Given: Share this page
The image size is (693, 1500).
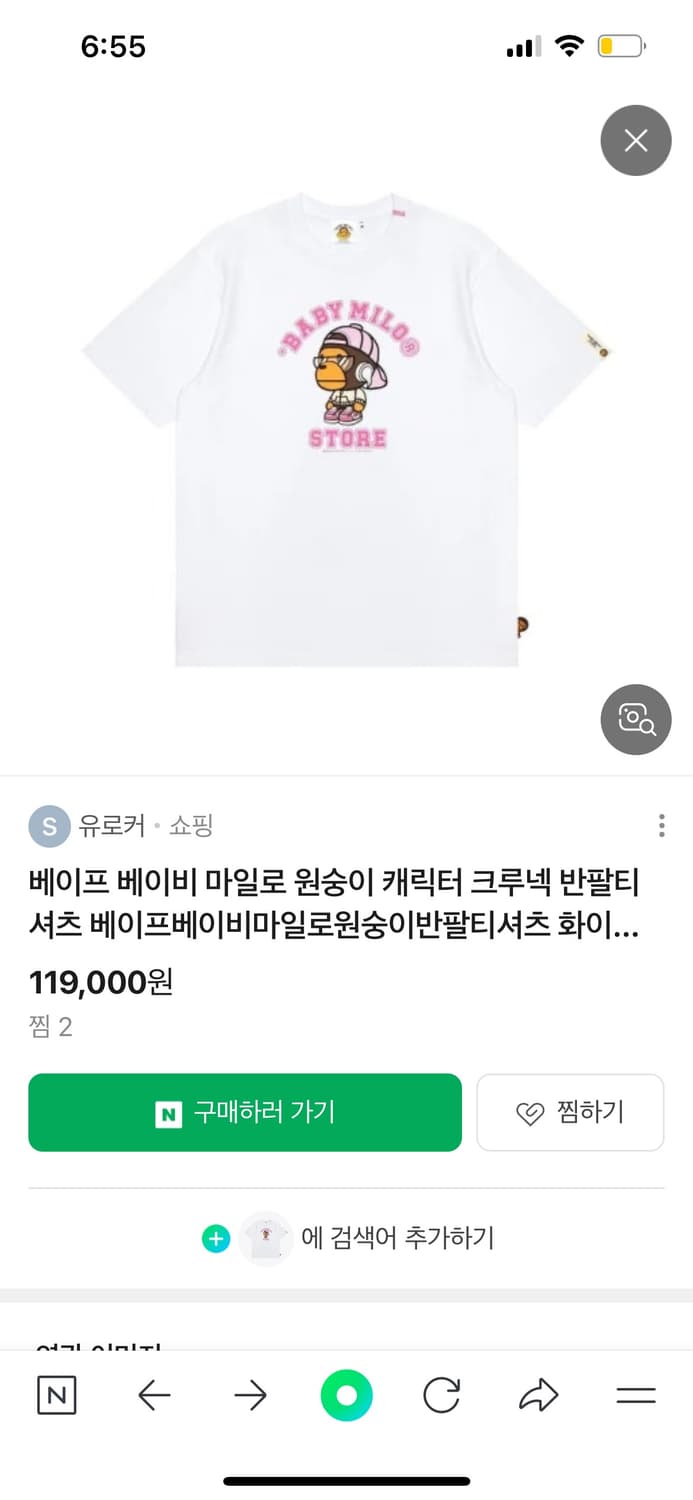Looking at the screenshot, I should [538, 1395].
